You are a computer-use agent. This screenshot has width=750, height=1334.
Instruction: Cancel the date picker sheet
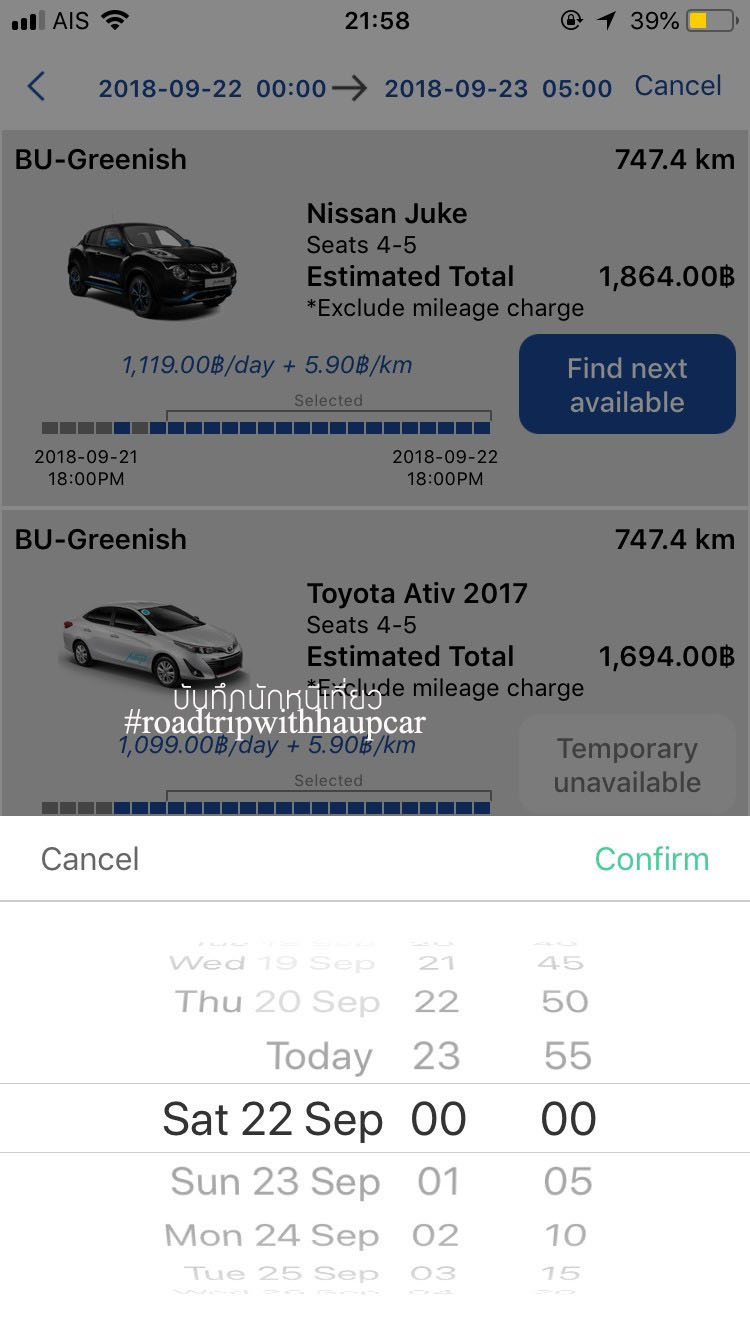(x=90, y=859)
